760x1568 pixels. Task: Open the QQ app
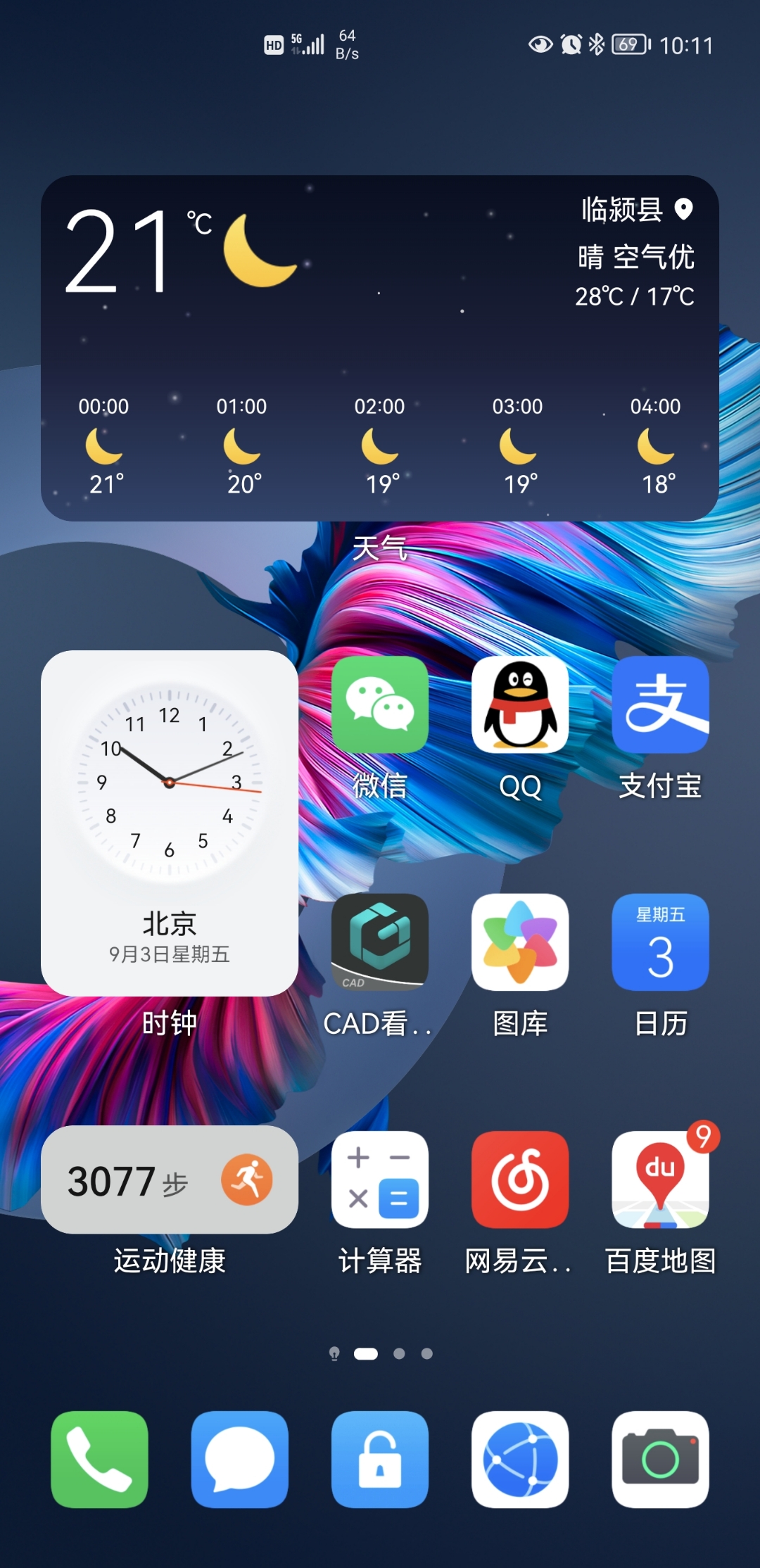tap(520, 704)
